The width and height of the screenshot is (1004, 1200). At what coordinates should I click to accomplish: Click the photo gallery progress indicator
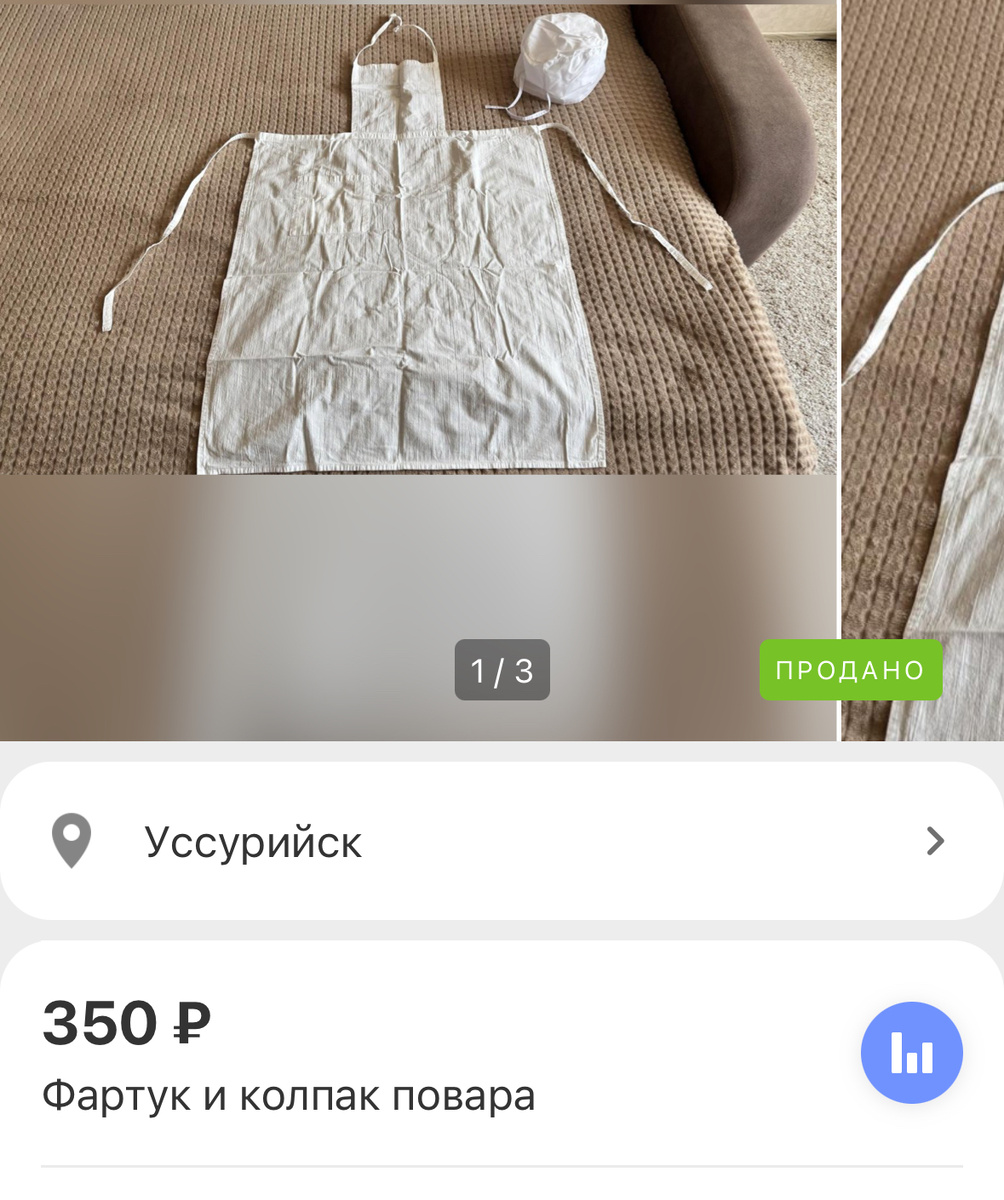[x=502, y=669]
